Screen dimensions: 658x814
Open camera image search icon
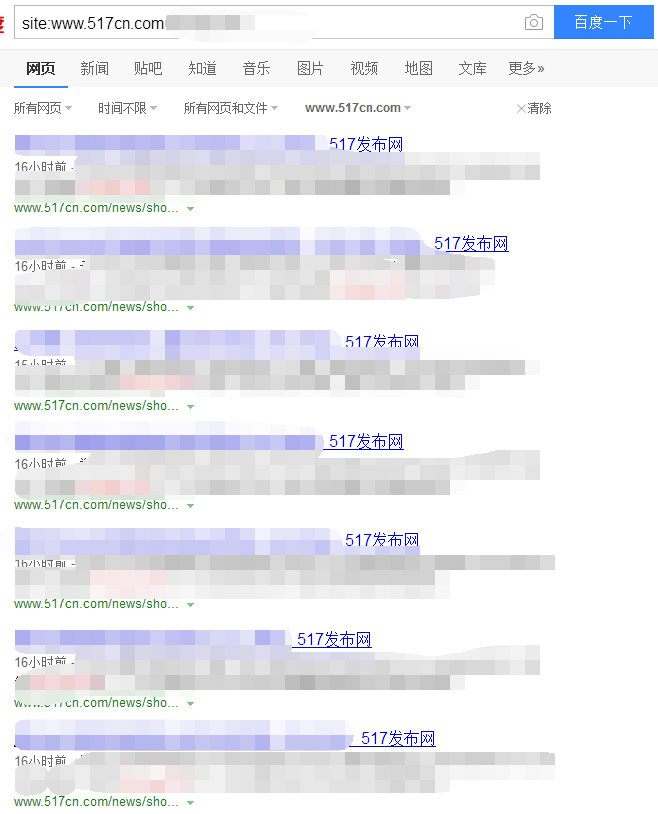pyautogui.click(x=534, y=22)
